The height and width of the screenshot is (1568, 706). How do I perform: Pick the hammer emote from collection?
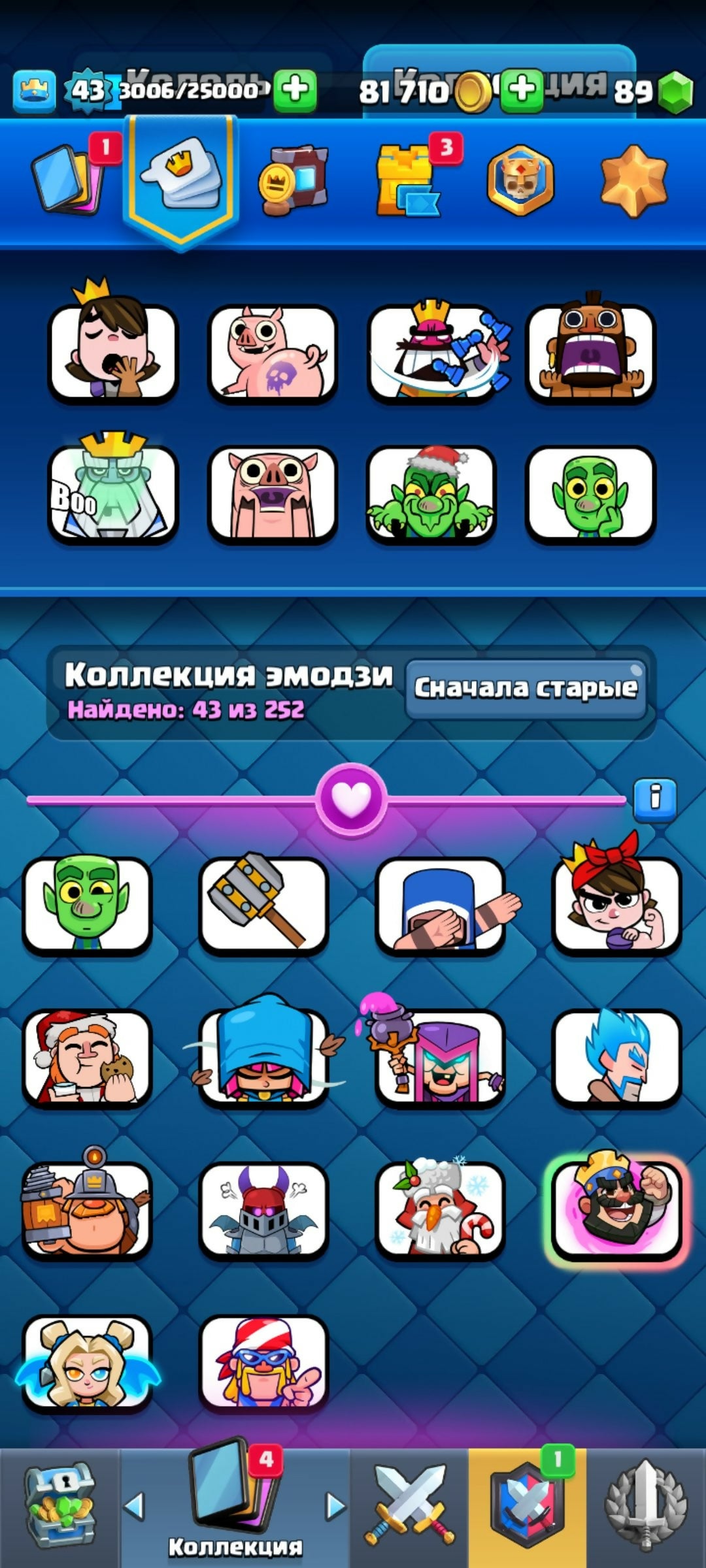click(x=263, y=905)
